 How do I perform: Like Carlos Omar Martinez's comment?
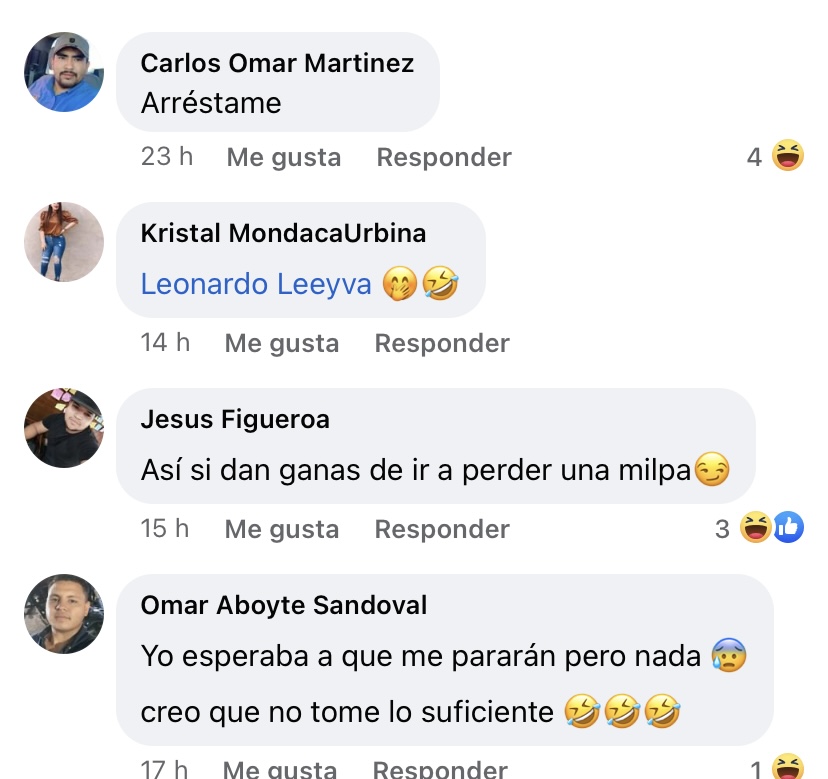click(x=284, y=157)
